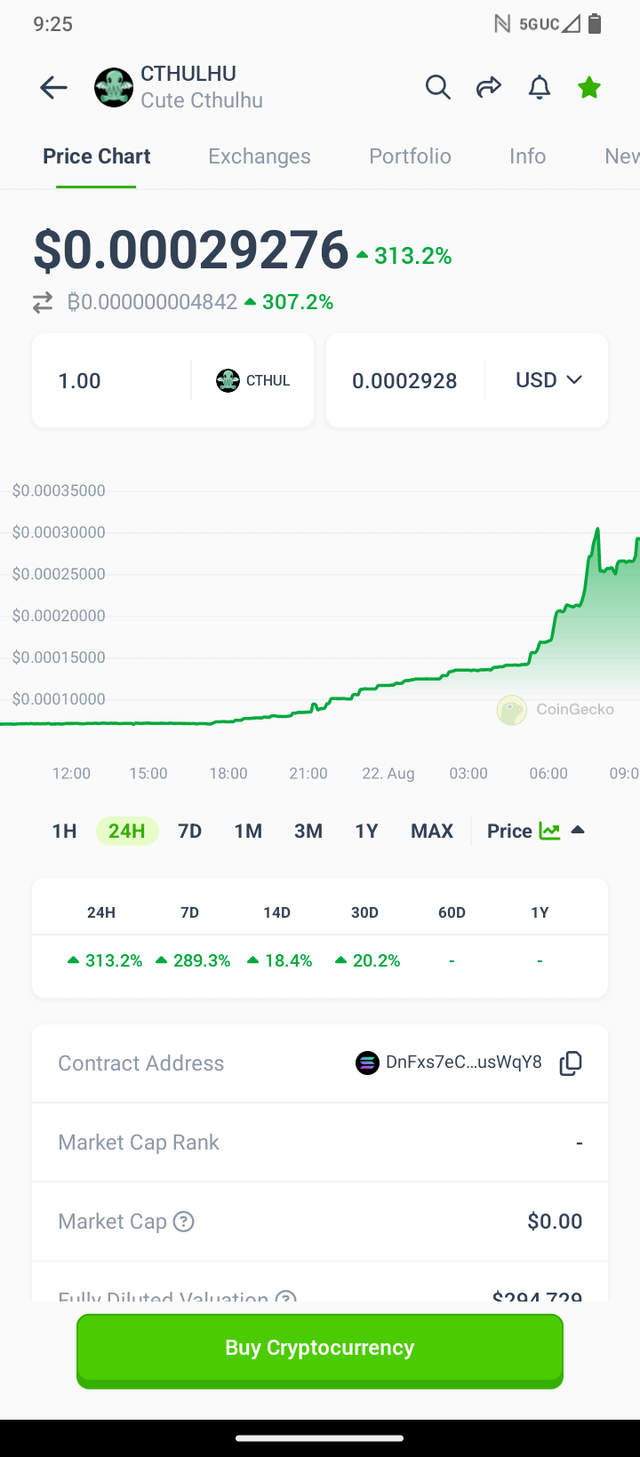Screen dimensions: 640x1457
Task: Open the Info tab
Action: 527,156
